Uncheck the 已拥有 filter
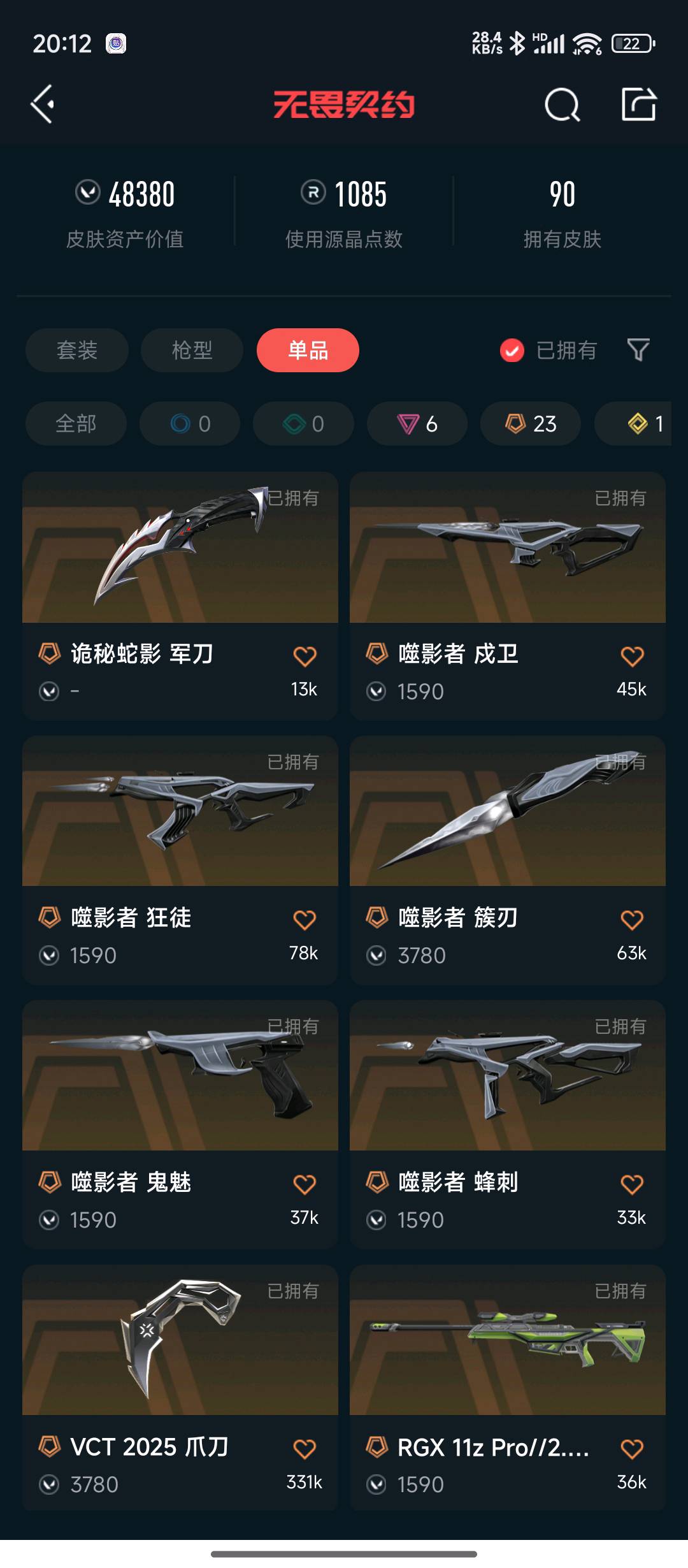This screenshot has height=1568, width=688. pyautogui.click(x=512, y=350)
